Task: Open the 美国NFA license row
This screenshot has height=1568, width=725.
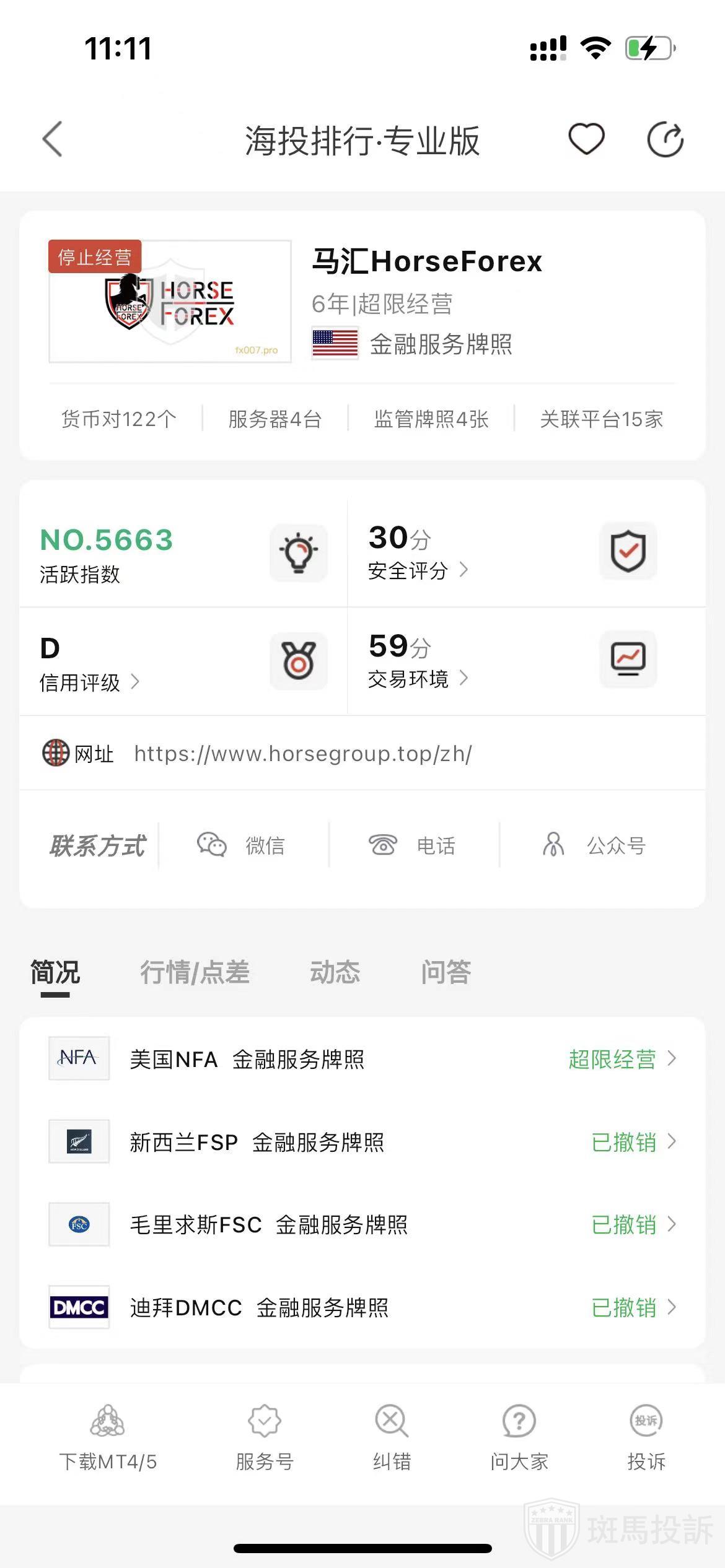Action: (x=362, y=1059)
